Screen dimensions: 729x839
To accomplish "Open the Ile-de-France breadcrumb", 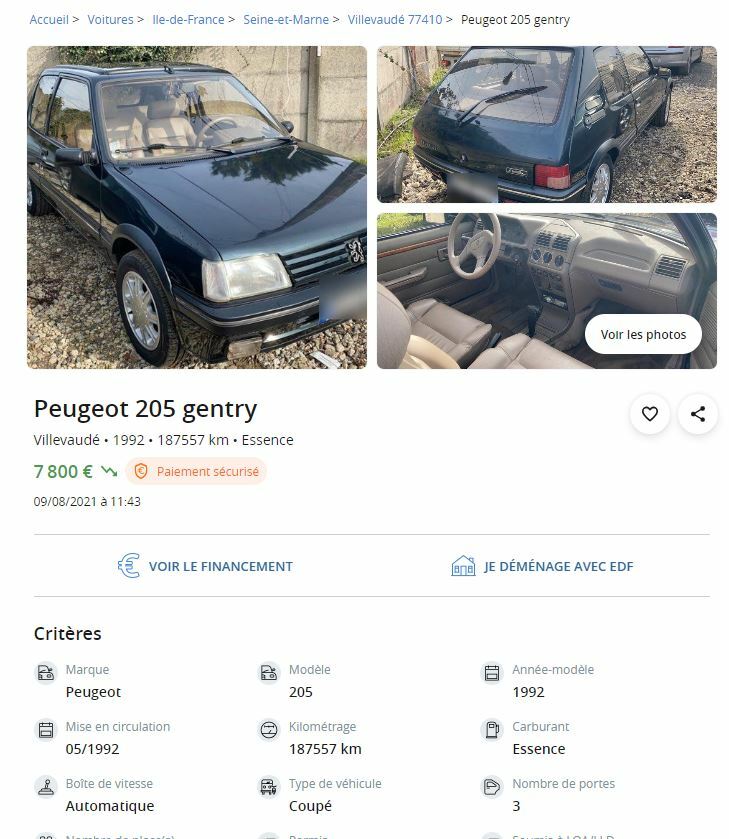I will point(188,20).
